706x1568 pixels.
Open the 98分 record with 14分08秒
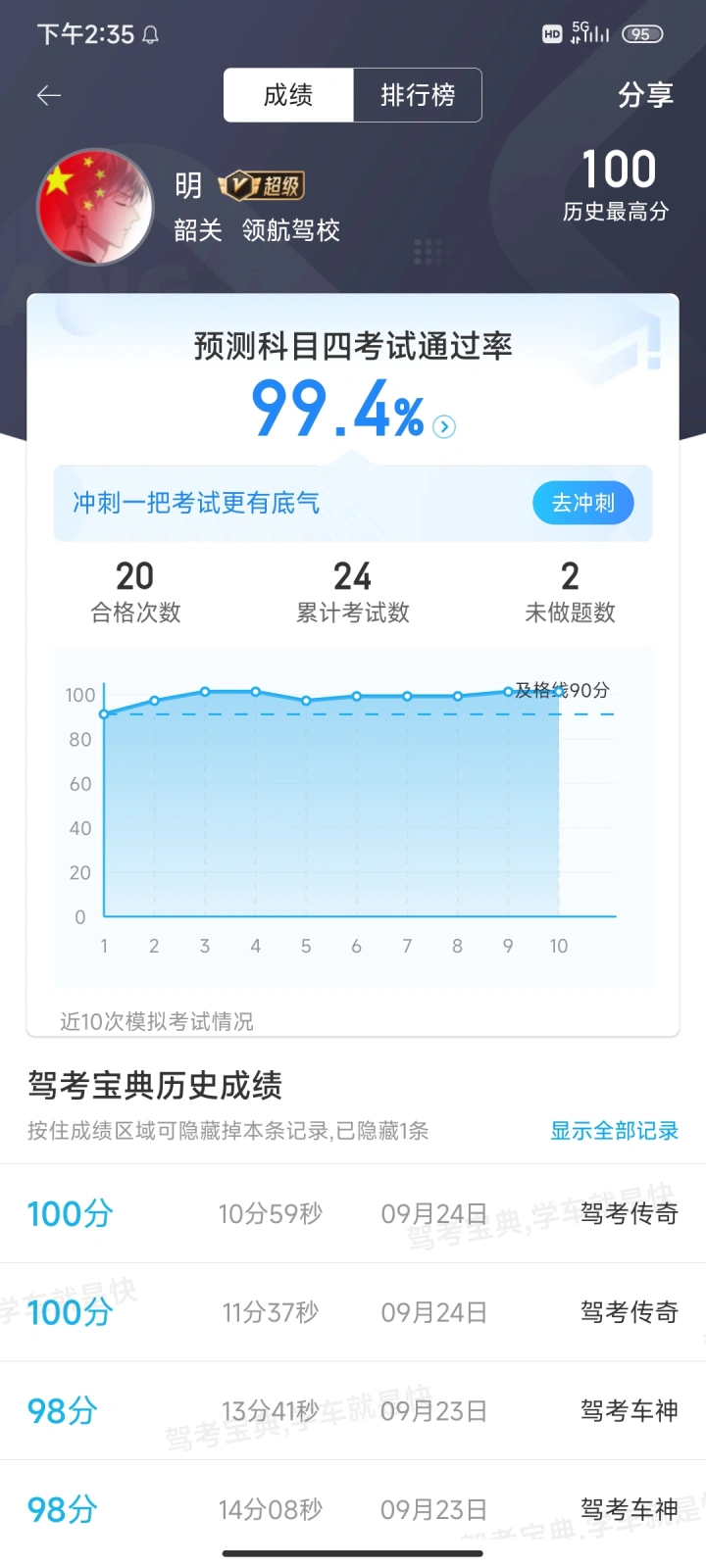[x=353, y=1509]
